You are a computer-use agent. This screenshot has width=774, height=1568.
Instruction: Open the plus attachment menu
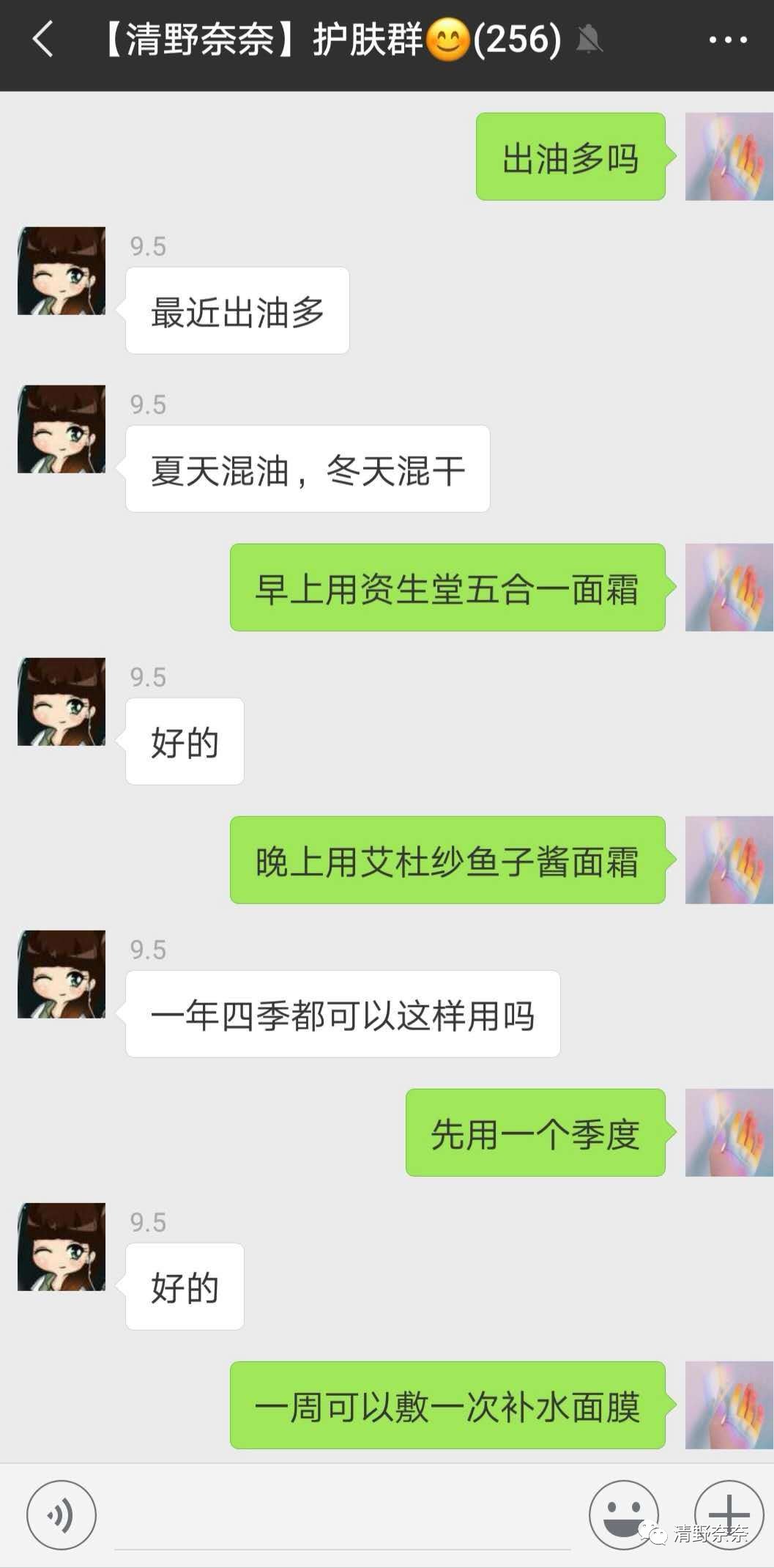click(729, 1513)
